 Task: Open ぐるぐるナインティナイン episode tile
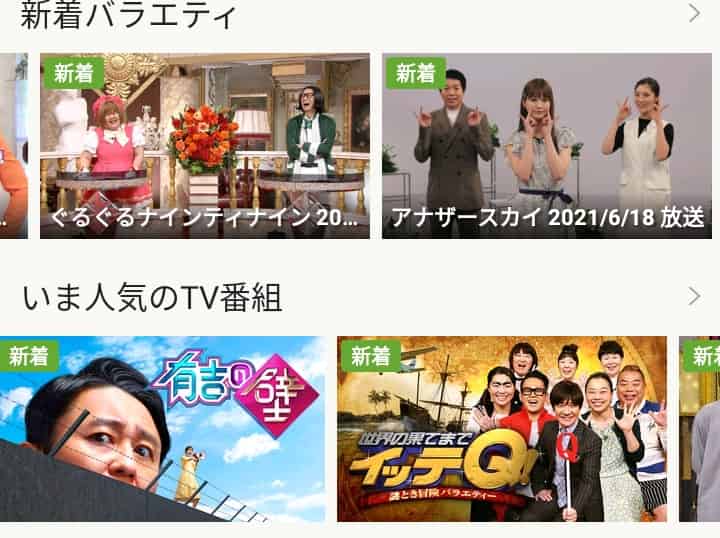205,145
